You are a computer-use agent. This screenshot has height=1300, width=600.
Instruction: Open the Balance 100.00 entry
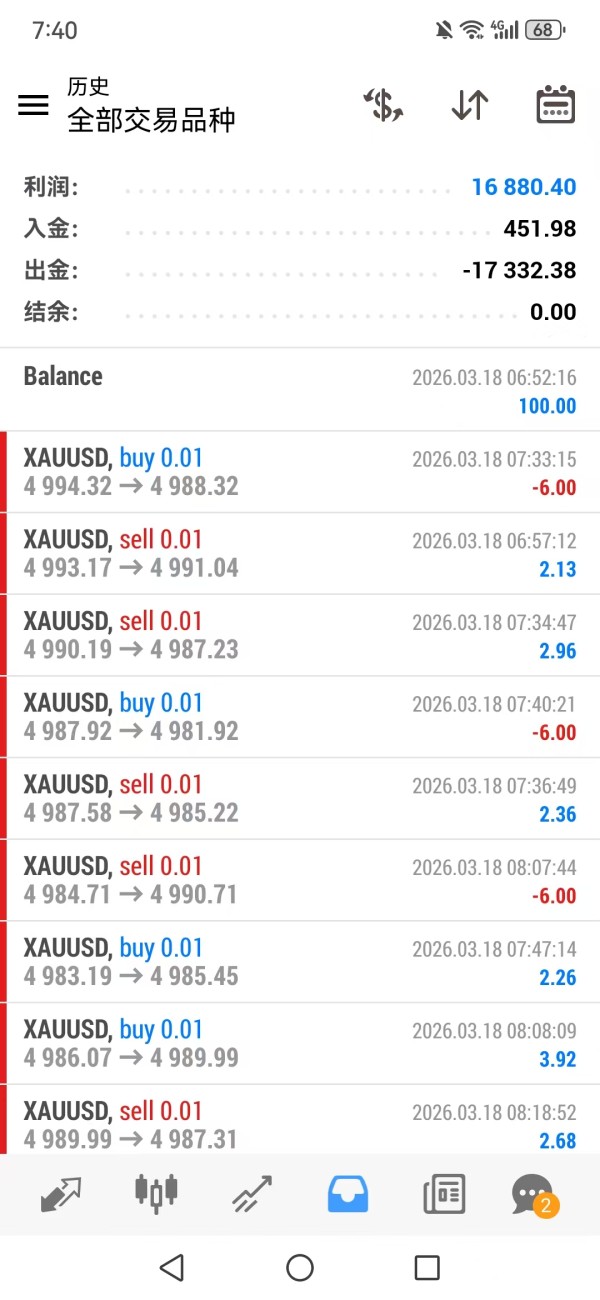tap(300, 390)
